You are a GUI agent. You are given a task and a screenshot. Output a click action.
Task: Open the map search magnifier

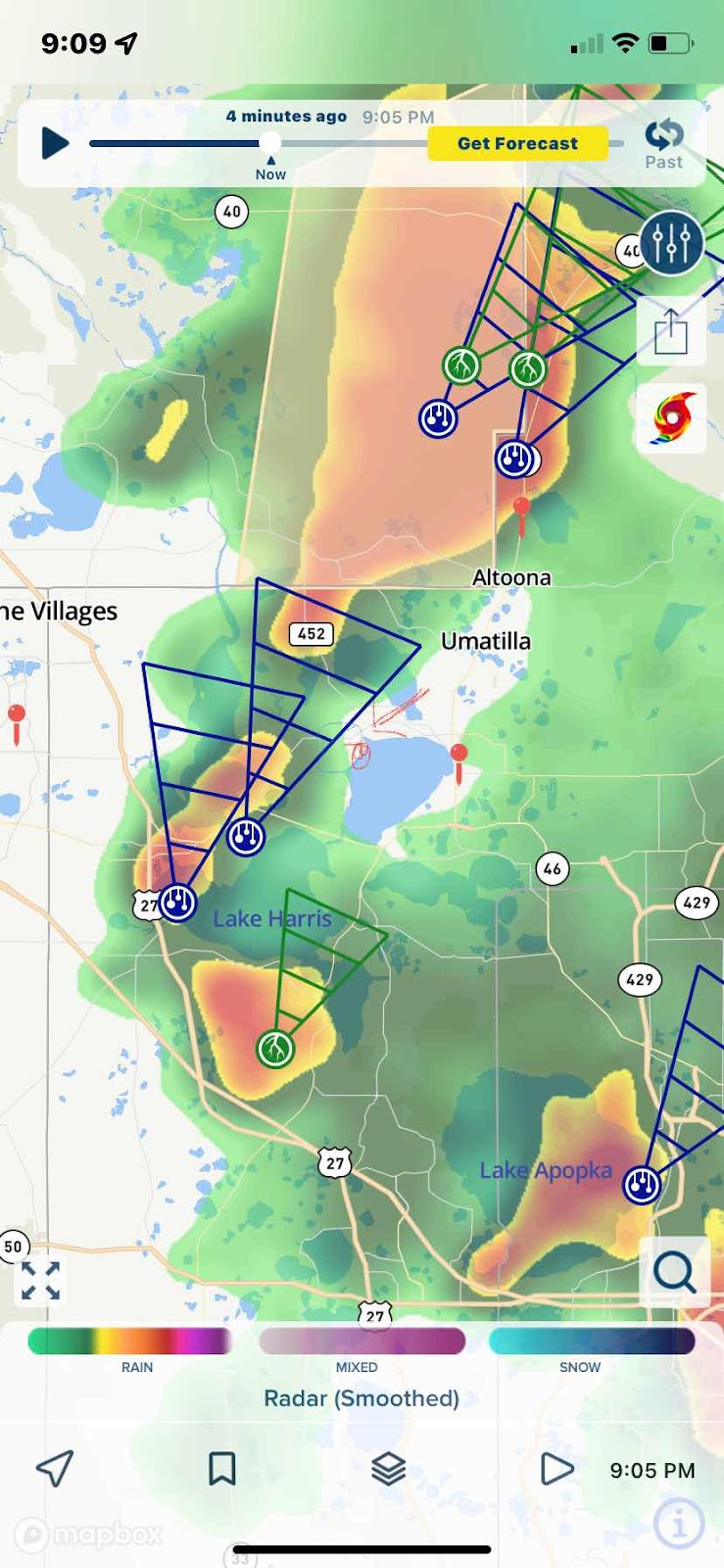point(674,1272)
